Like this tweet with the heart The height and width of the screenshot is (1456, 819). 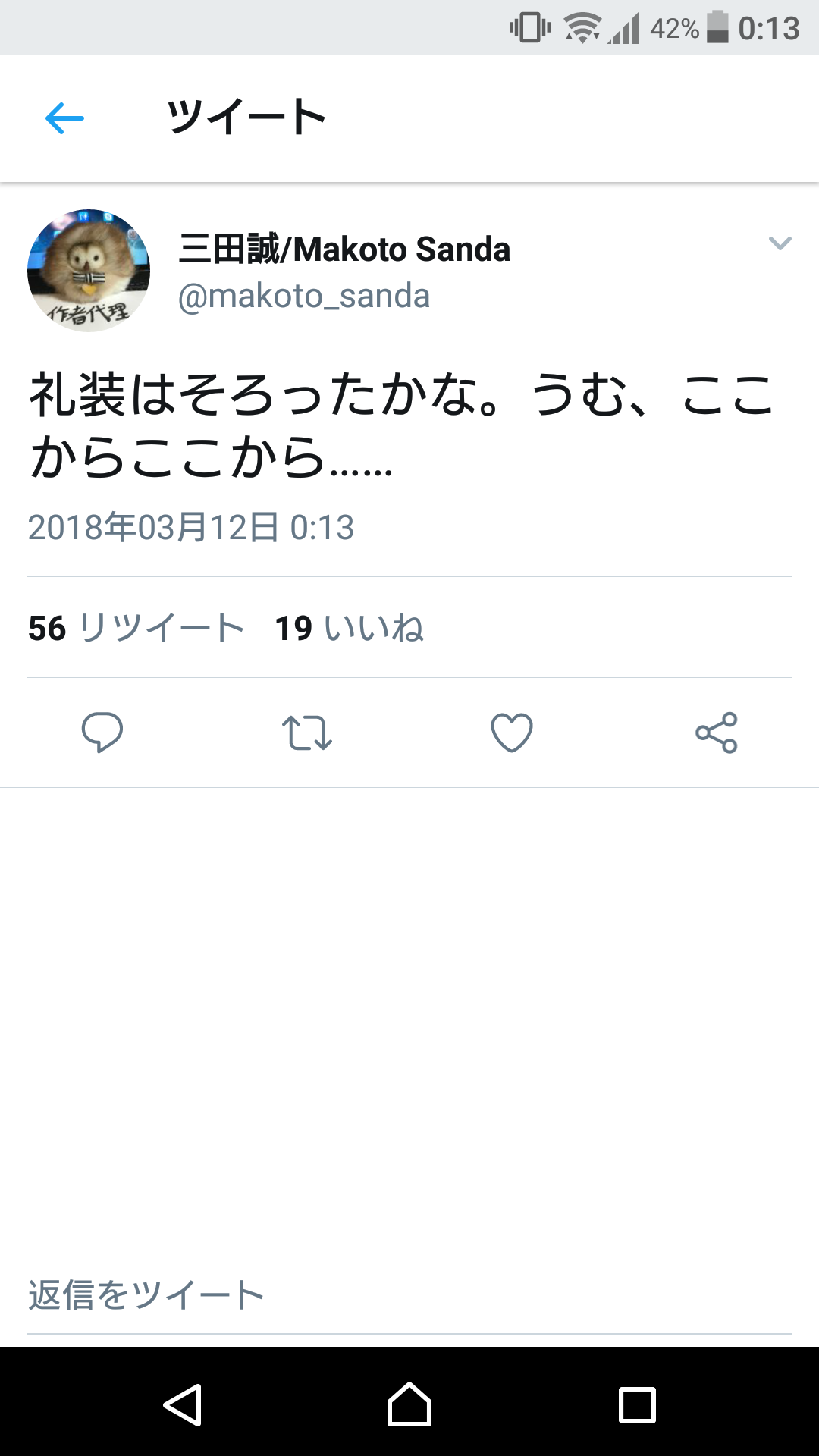pyautogui.click(x=512, y=733)
